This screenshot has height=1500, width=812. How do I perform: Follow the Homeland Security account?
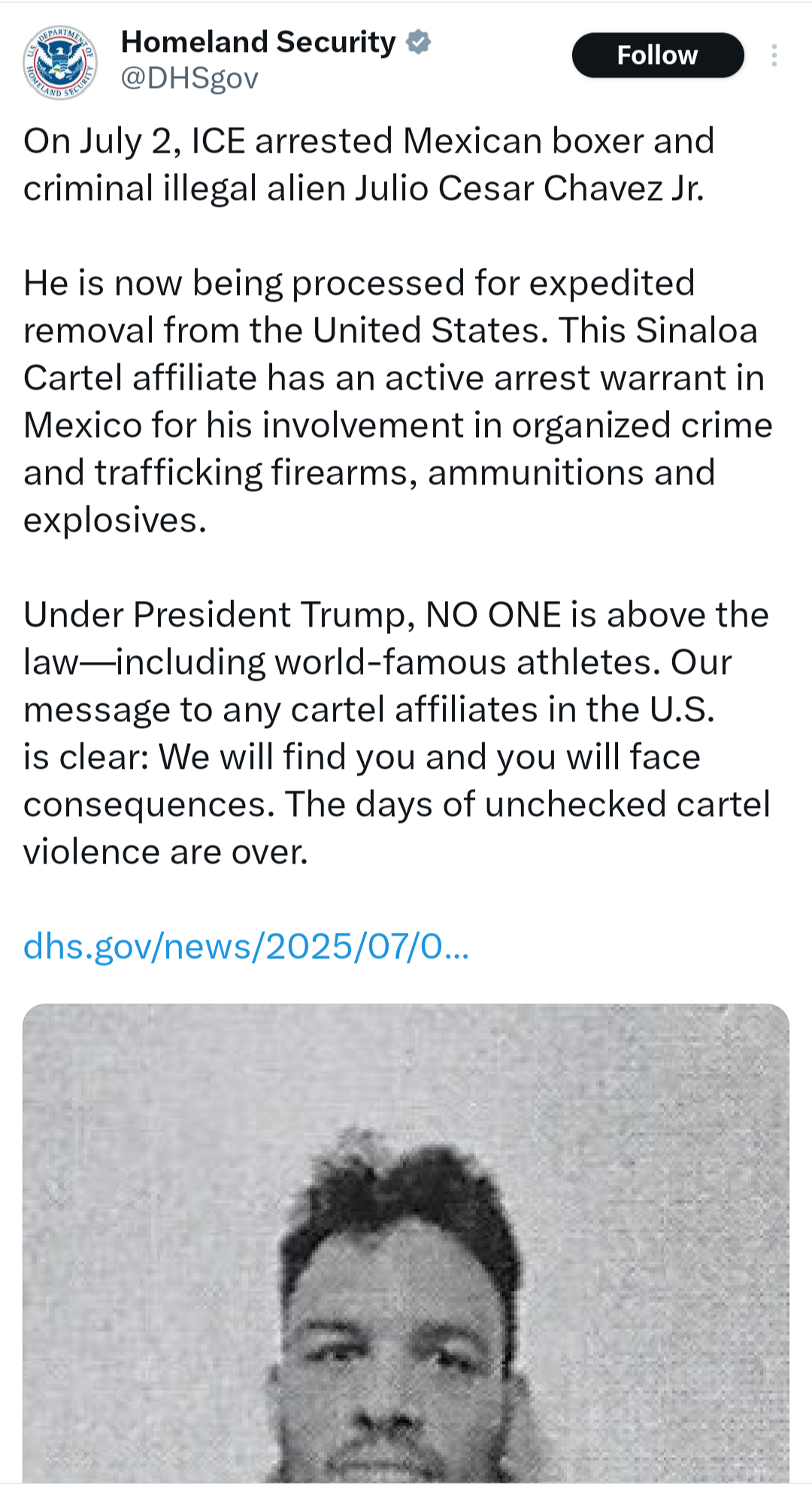pyautogui.click(x=658, y=55)
